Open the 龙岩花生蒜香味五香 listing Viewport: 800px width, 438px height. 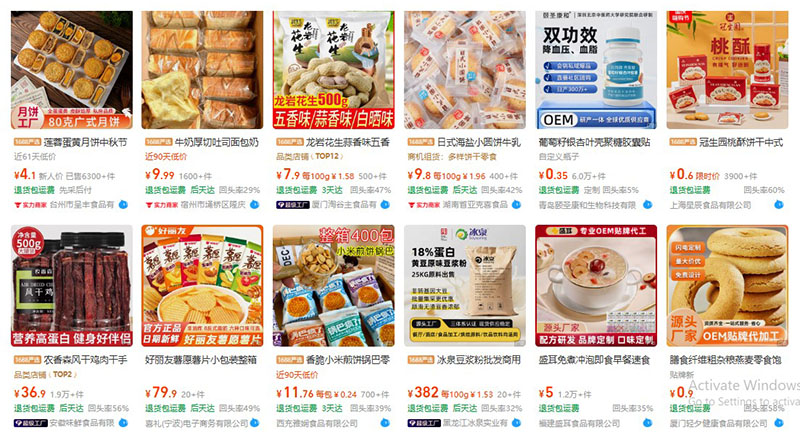pyautogui.click(x=333, y=70)
